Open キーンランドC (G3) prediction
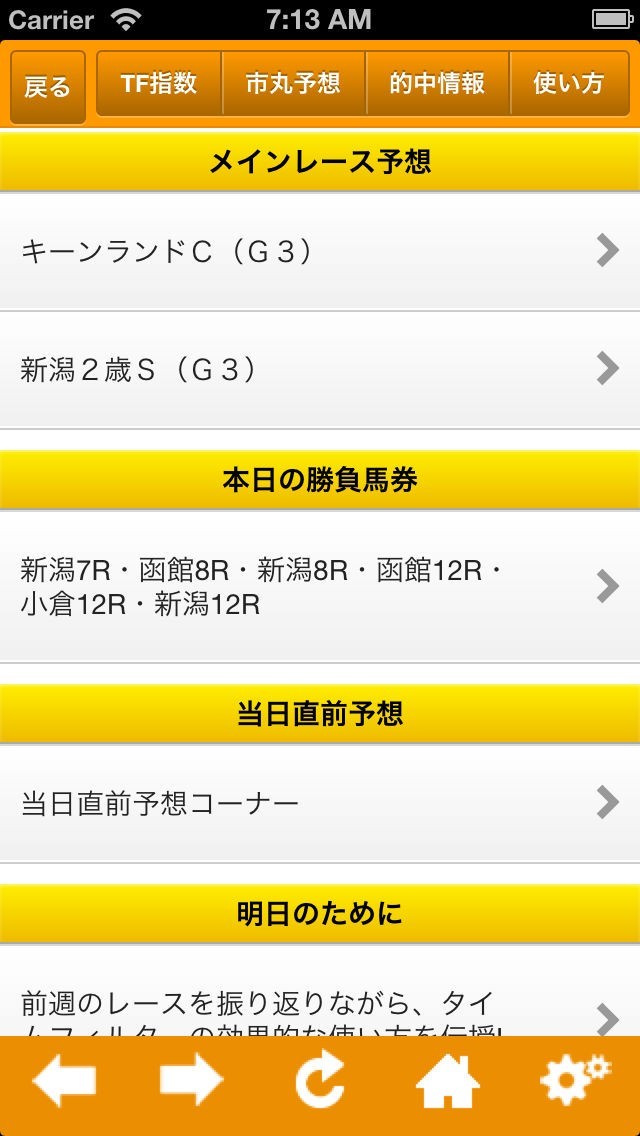This screenshot has width=640, height=1136. tap(320, 251)
